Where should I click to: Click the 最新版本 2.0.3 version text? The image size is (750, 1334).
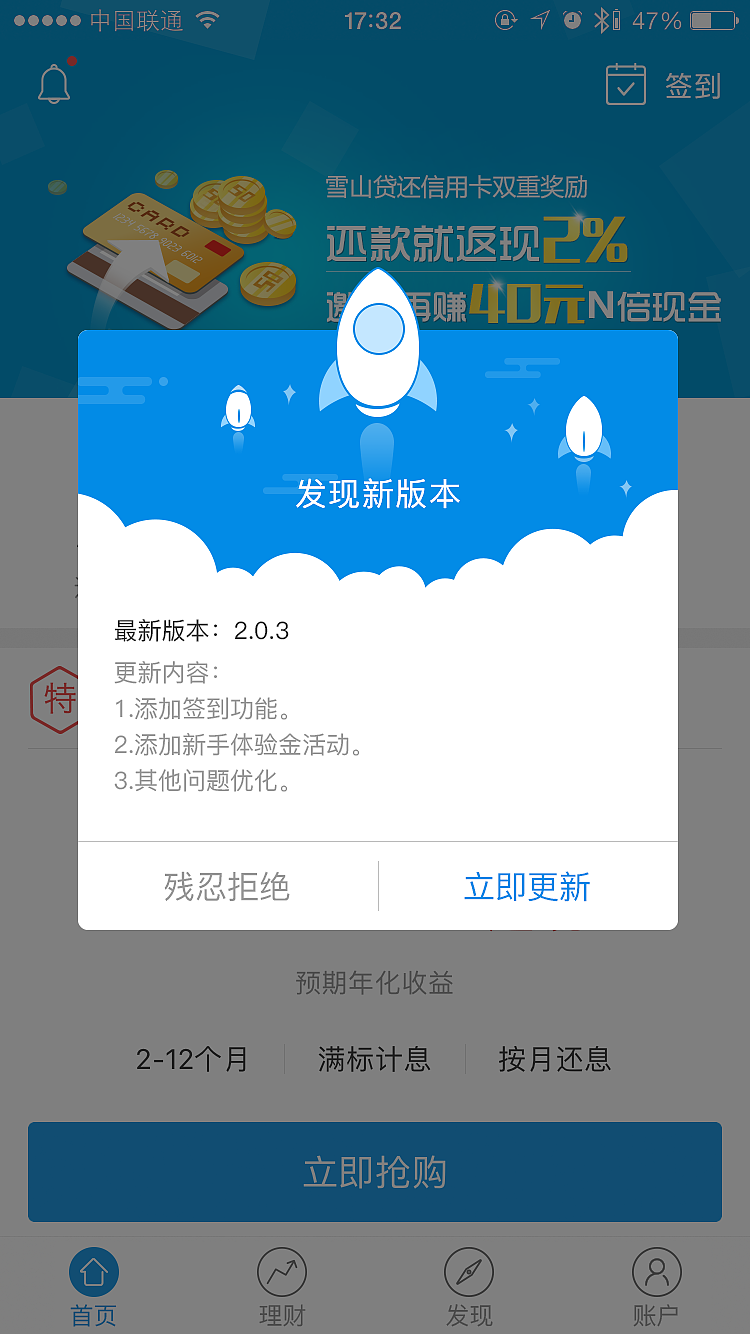pos(199,632)
